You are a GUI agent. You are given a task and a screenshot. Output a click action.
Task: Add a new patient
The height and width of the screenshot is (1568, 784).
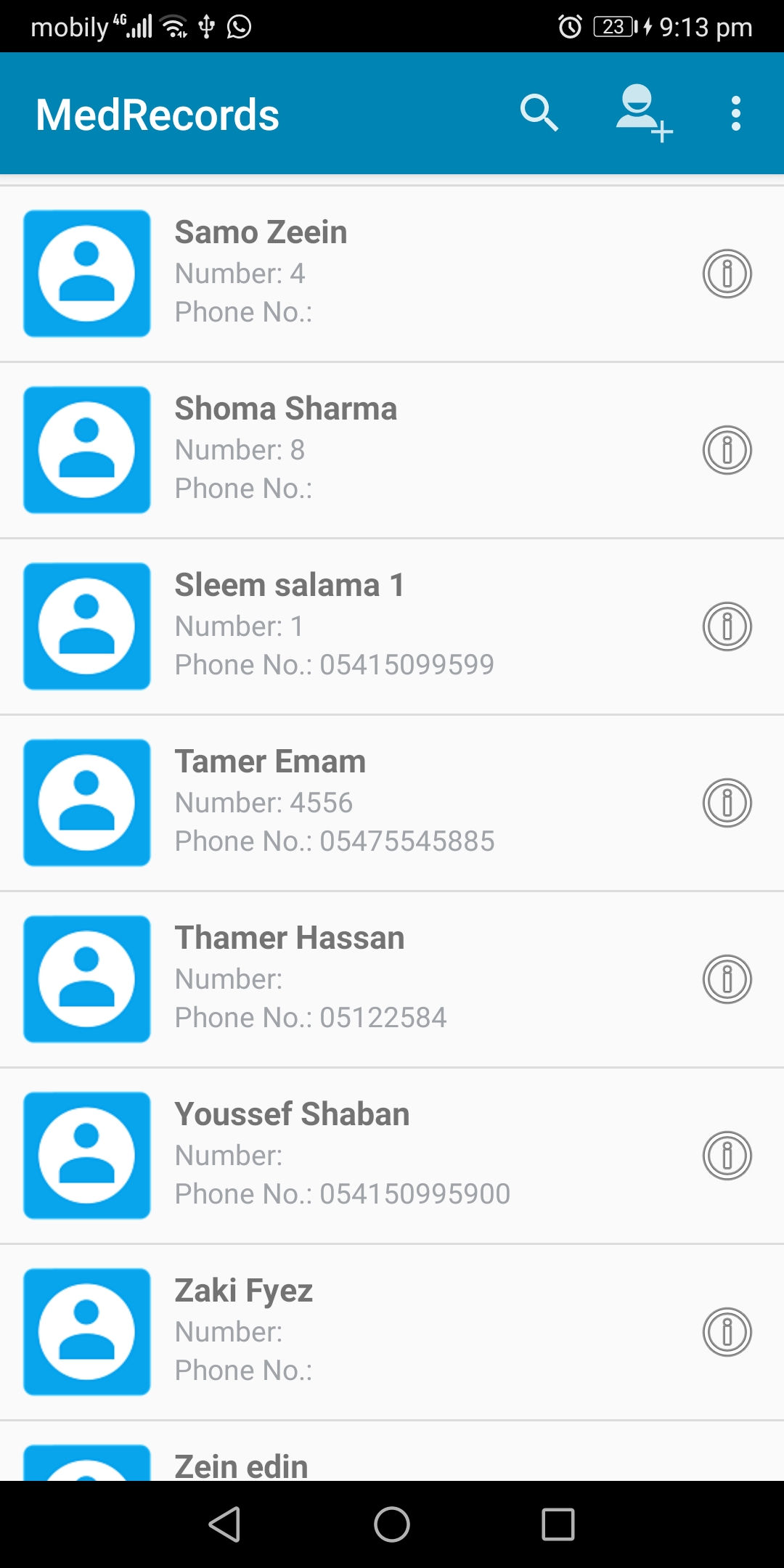(x=644, y=113)
